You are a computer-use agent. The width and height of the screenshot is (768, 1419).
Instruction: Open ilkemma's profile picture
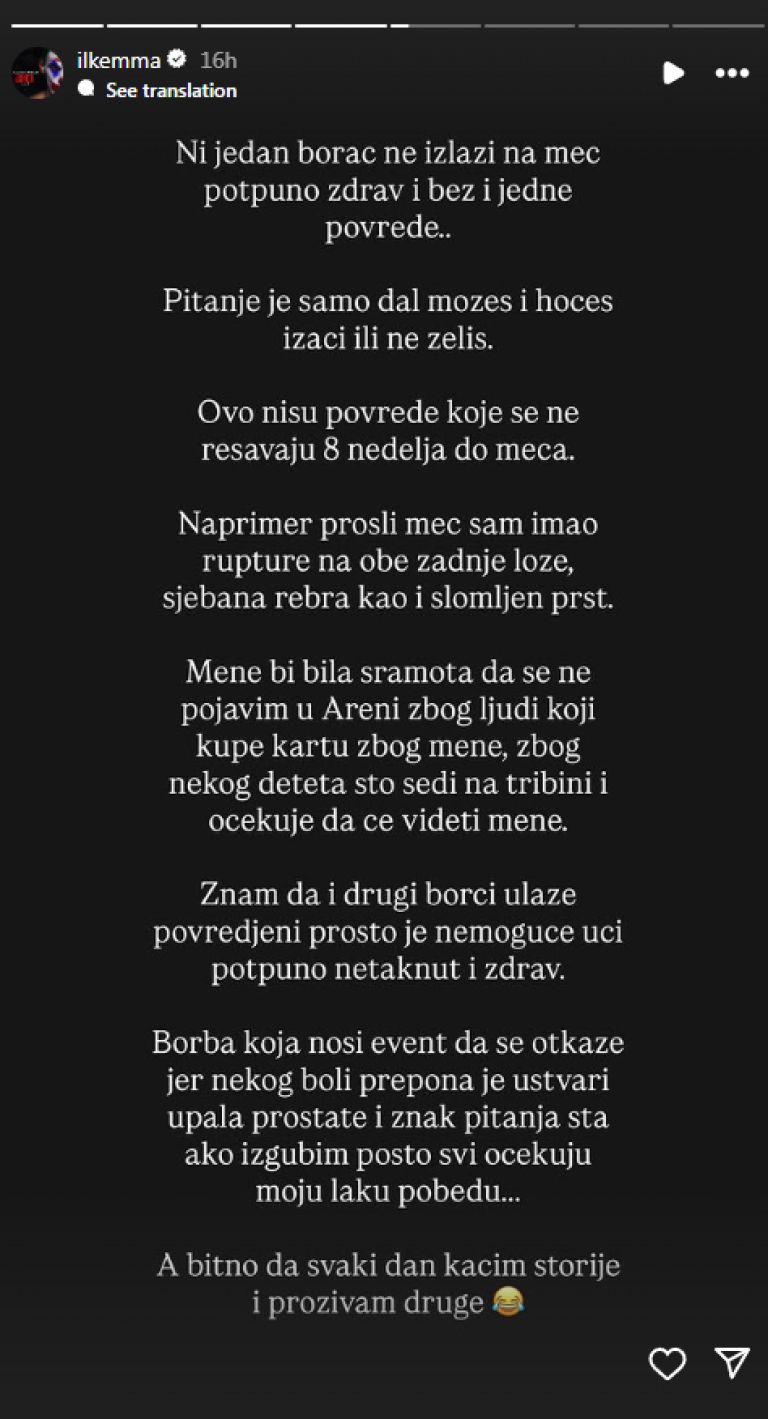click(37, 73)
